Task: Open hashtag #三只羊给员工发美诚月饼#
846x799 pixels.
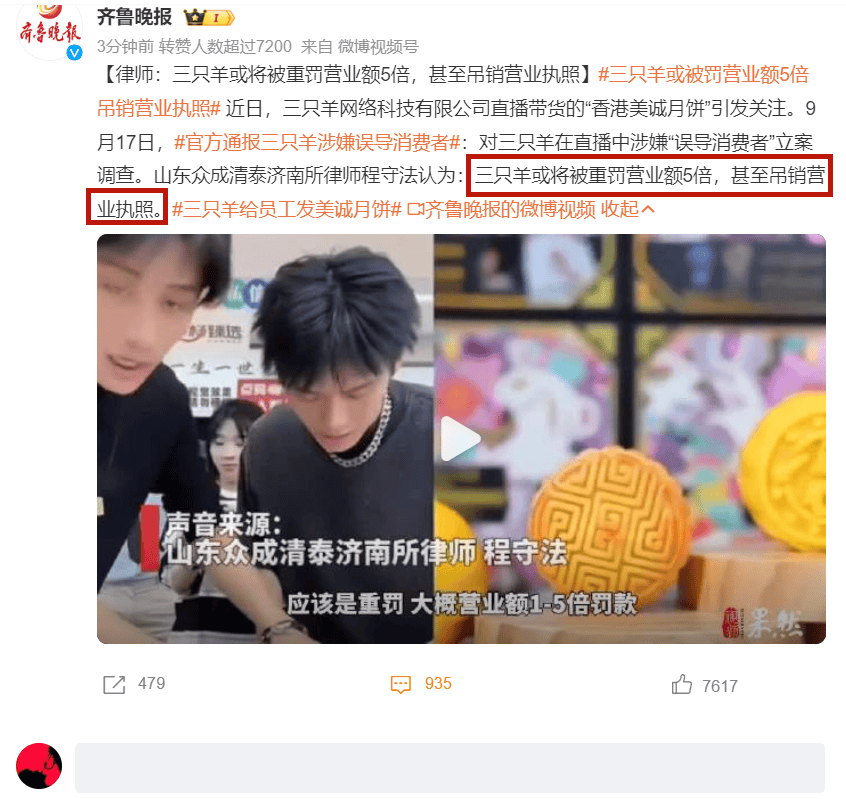Action: [286, 210]
